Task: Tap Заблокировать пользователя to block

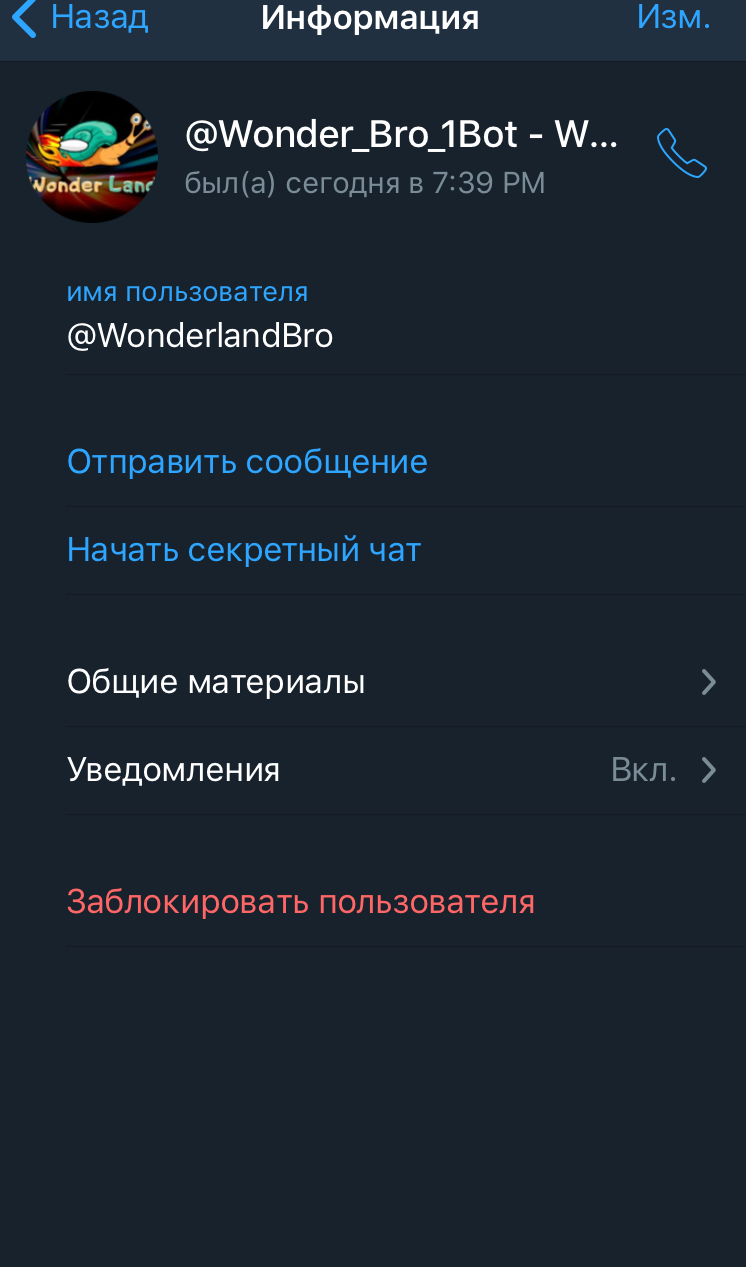Action: [x=301, y=902]
